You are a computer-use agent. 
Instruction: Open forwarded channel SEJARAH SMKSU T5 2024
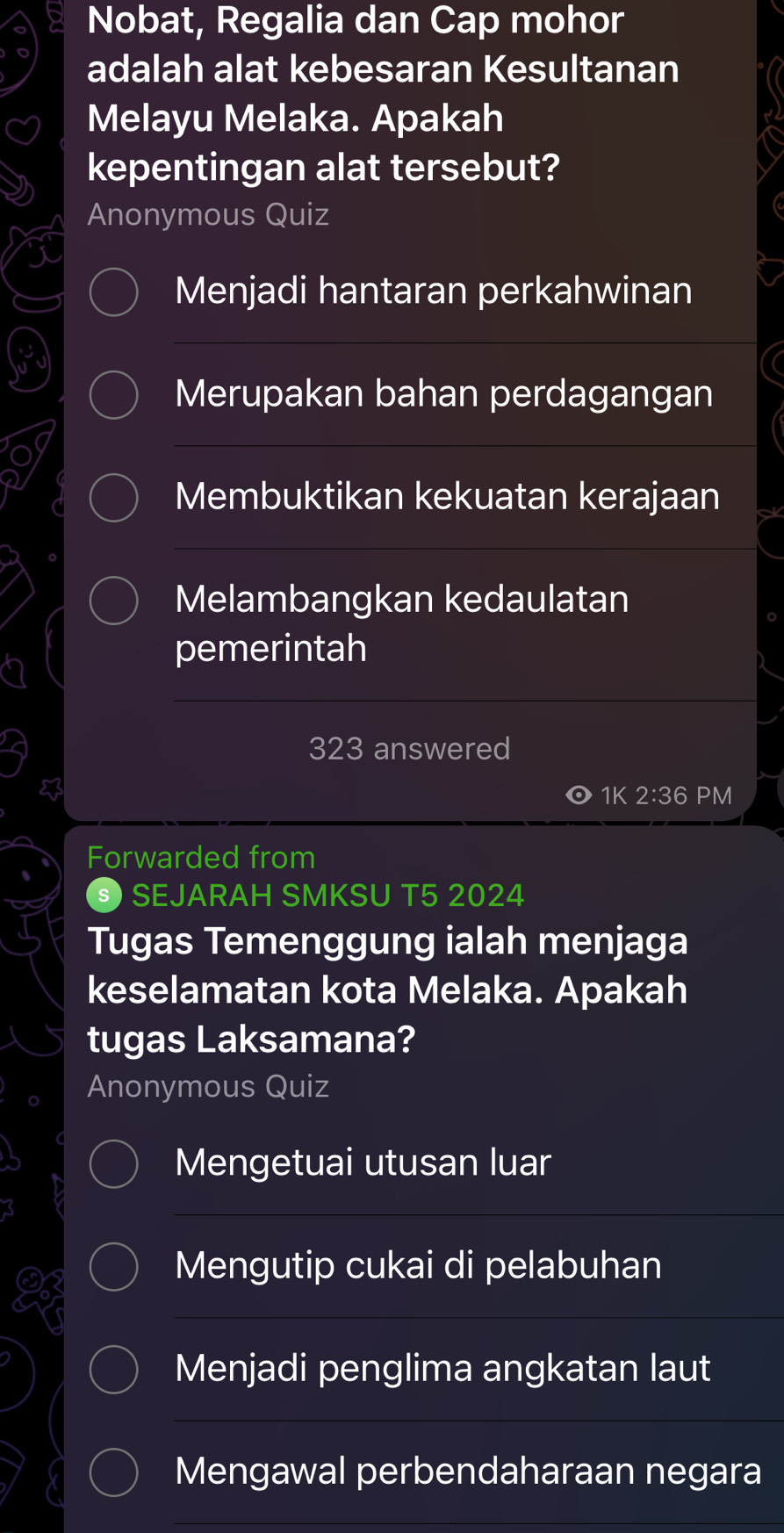[x=327, y=896]
